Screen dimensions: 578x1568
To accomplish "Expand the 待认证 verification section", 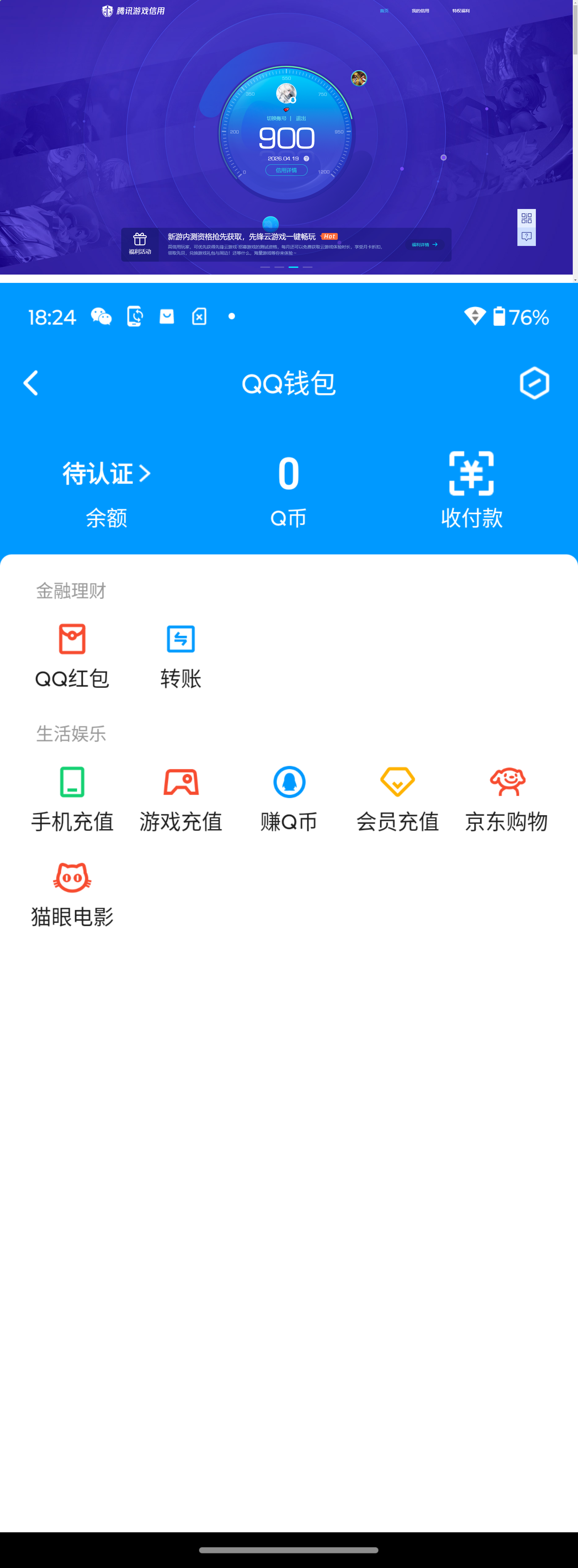I will click(106, 473).
